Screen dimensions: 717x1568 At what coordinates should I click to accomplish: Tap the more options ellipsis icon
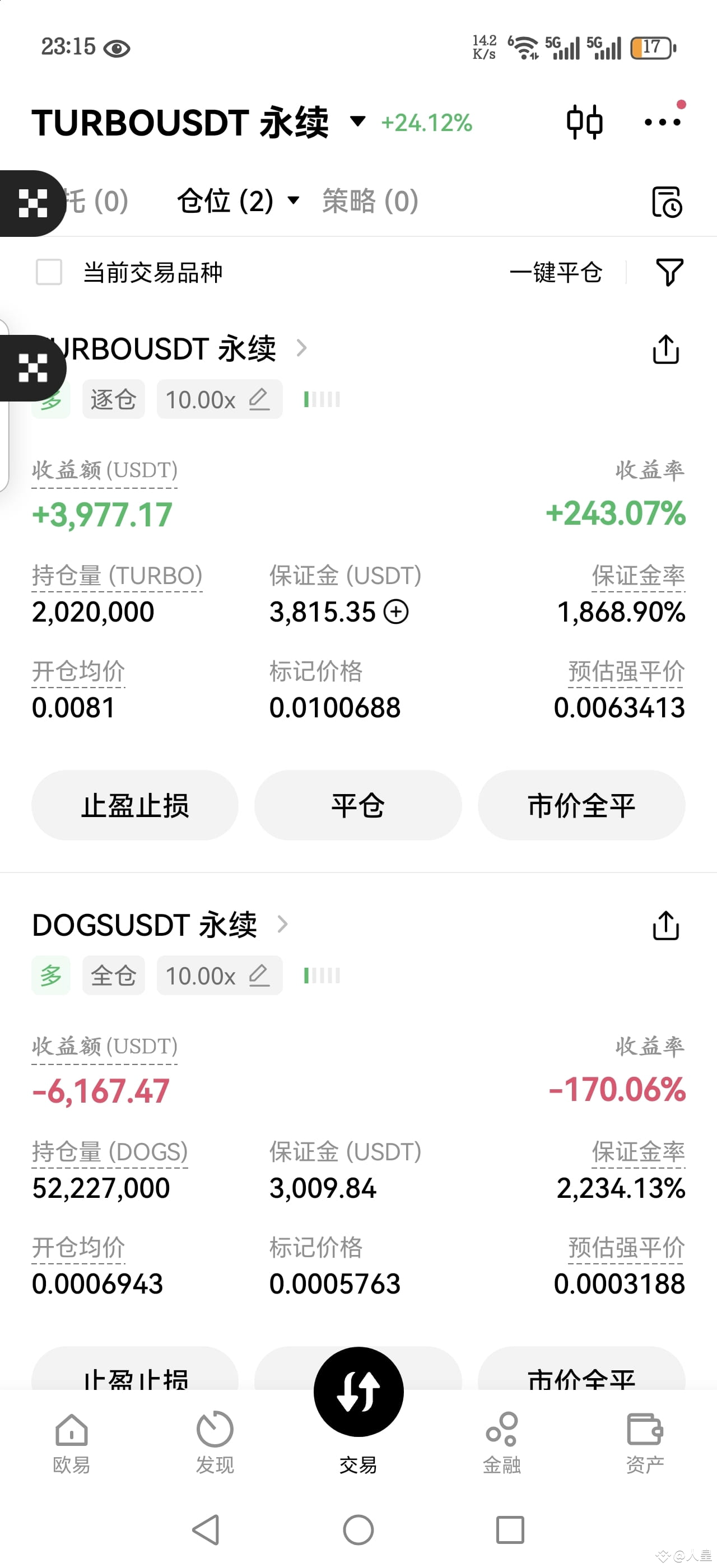click(662, 121)
